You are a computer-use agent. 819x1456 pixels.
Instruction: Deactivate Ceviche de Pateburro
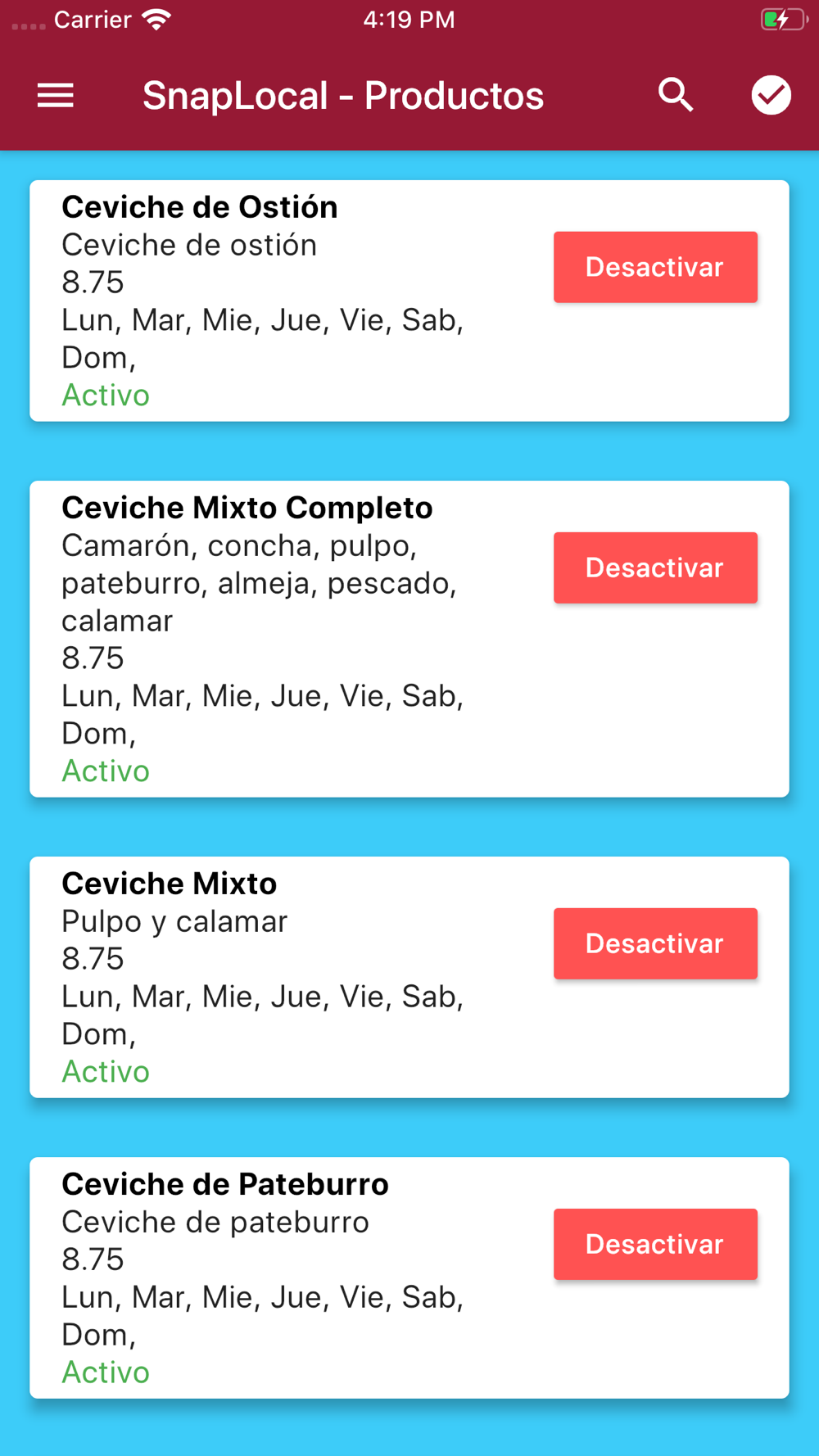[x=655, y=1244]
